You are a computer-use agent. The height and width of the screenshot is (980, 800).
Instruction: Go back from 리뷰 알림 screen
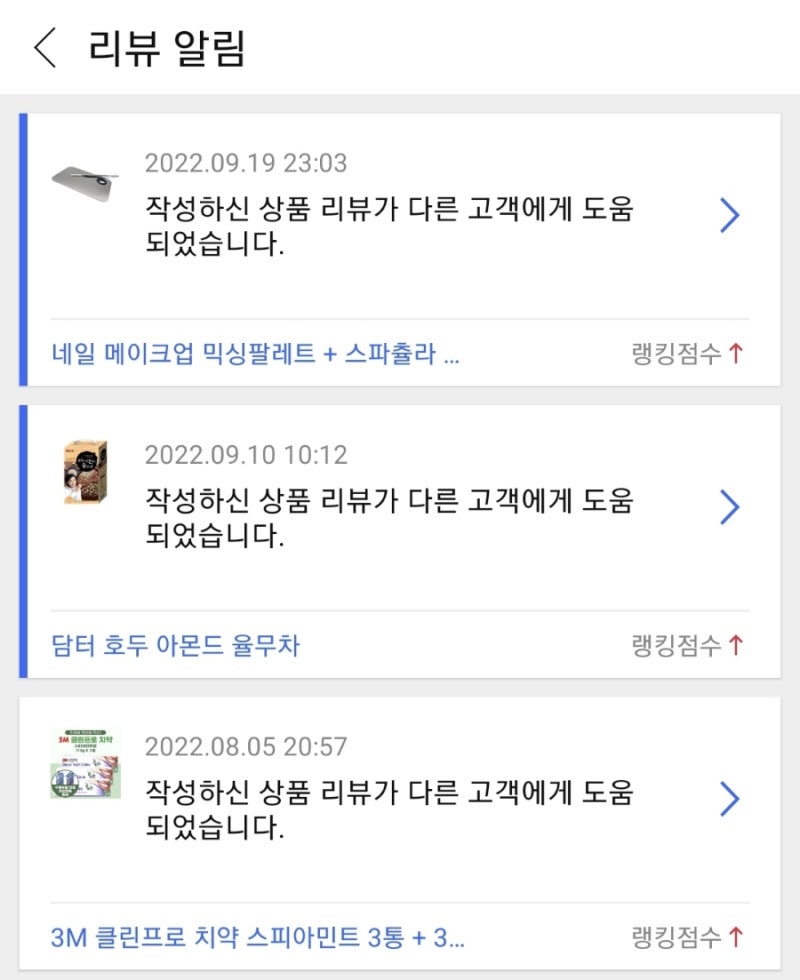45,48
